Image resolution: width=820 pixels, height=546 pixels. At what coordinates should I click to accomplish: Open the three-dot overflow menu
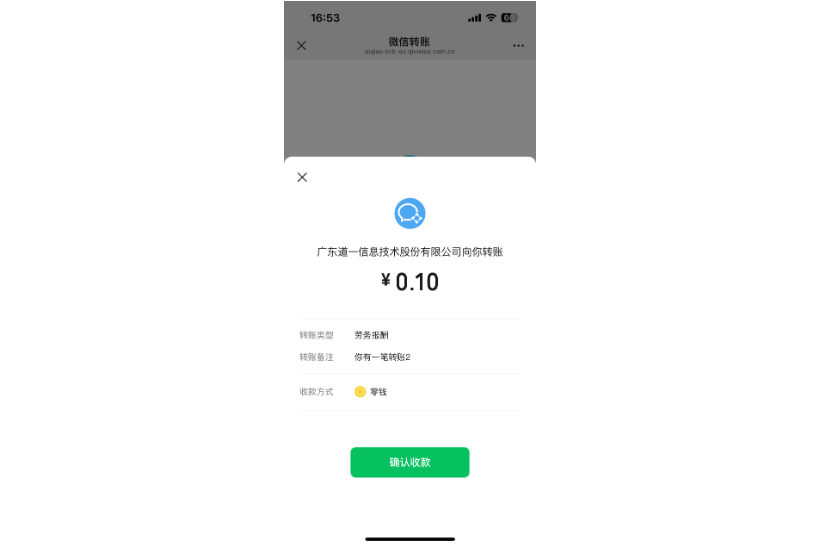click(518, 45)
